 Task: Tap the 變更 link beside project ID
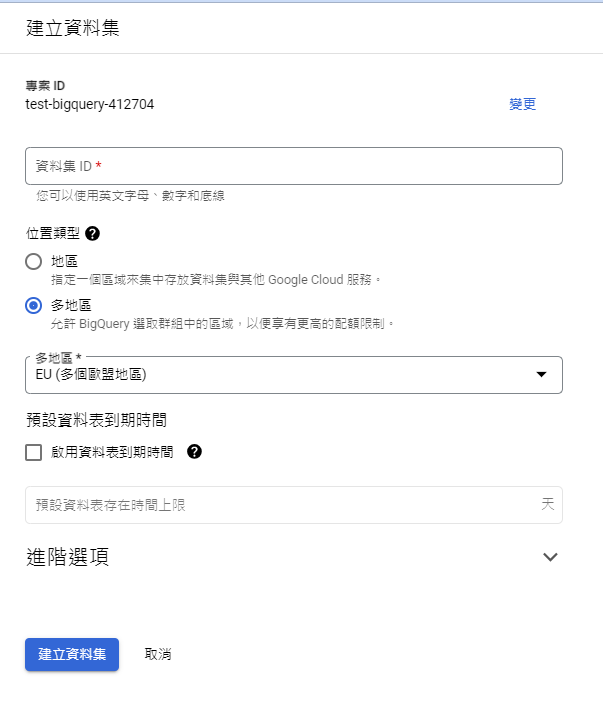pos(522,104)
